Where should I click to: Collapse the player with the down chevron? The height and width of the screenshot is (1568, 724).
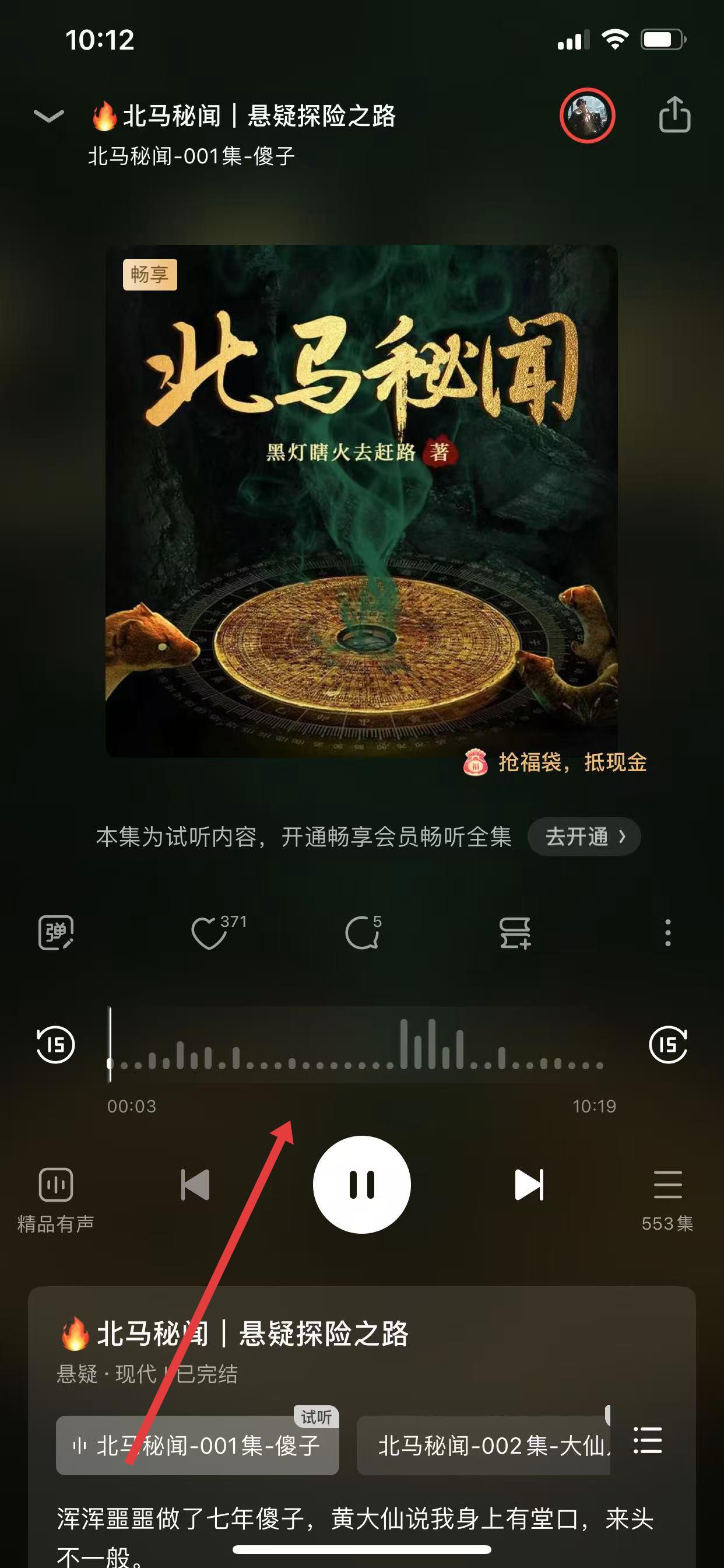(48, 116)
